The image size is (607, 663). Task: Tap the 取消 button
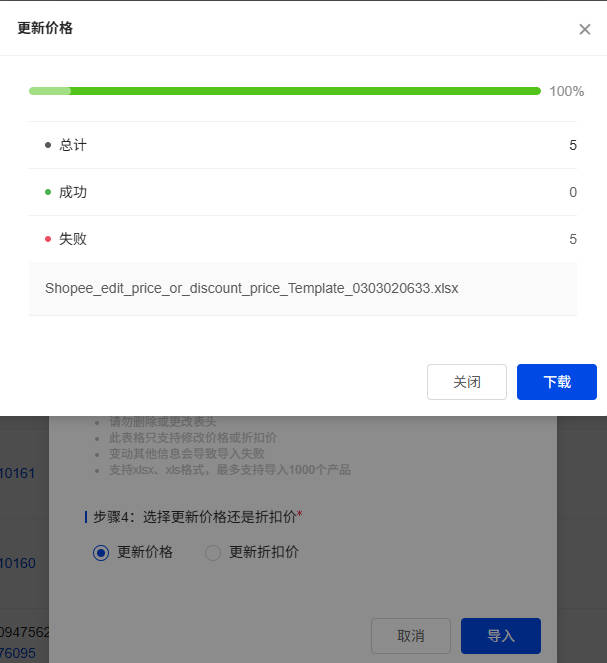click(411, 636)
